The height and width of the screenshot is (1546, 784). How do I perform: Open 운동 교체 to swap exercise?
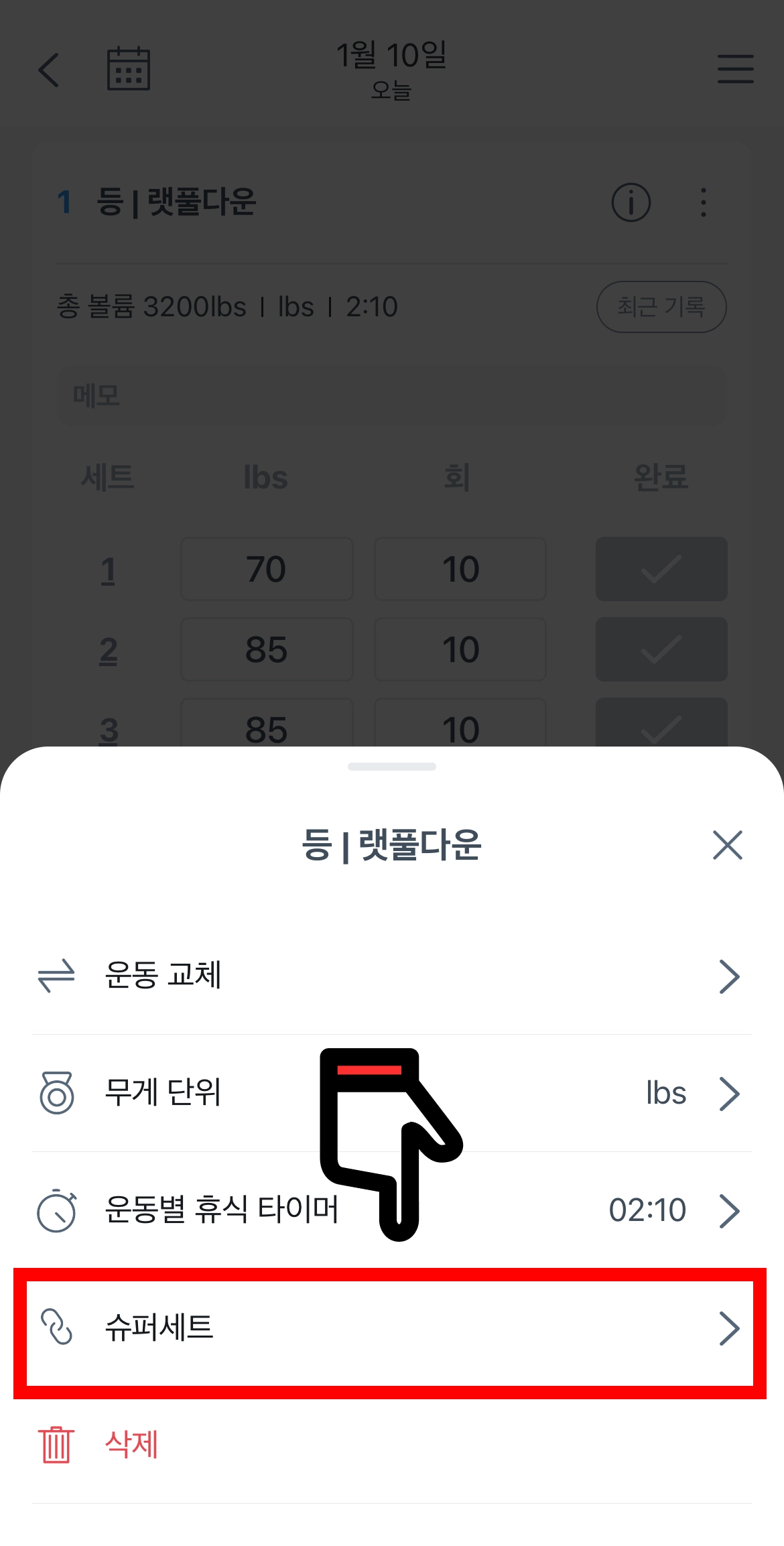point(391,976)
